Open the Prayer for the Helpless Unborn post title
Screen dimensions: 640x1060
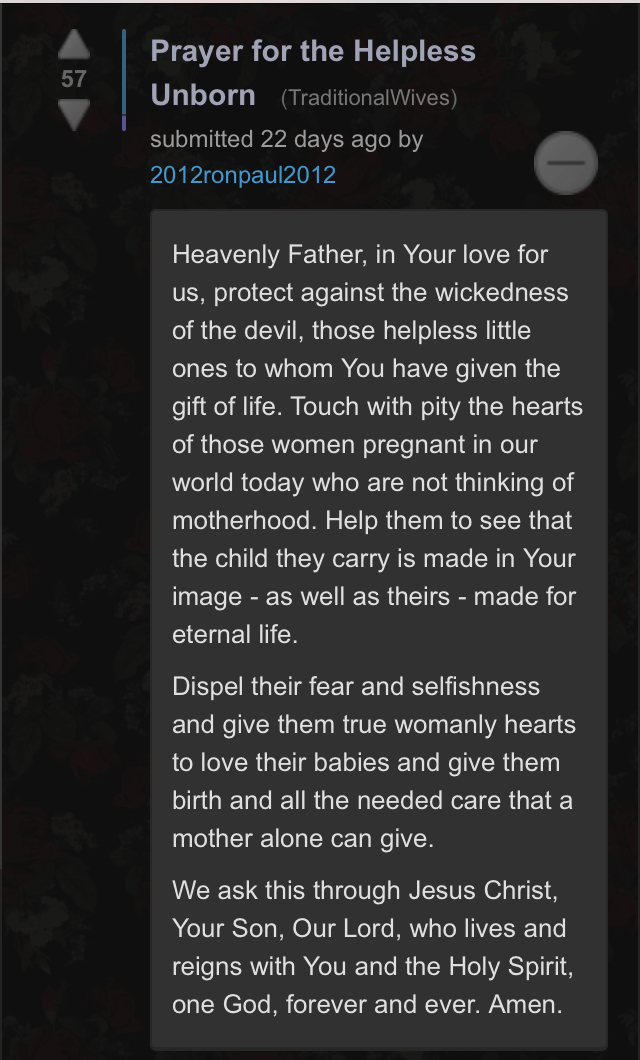(313, 73)
